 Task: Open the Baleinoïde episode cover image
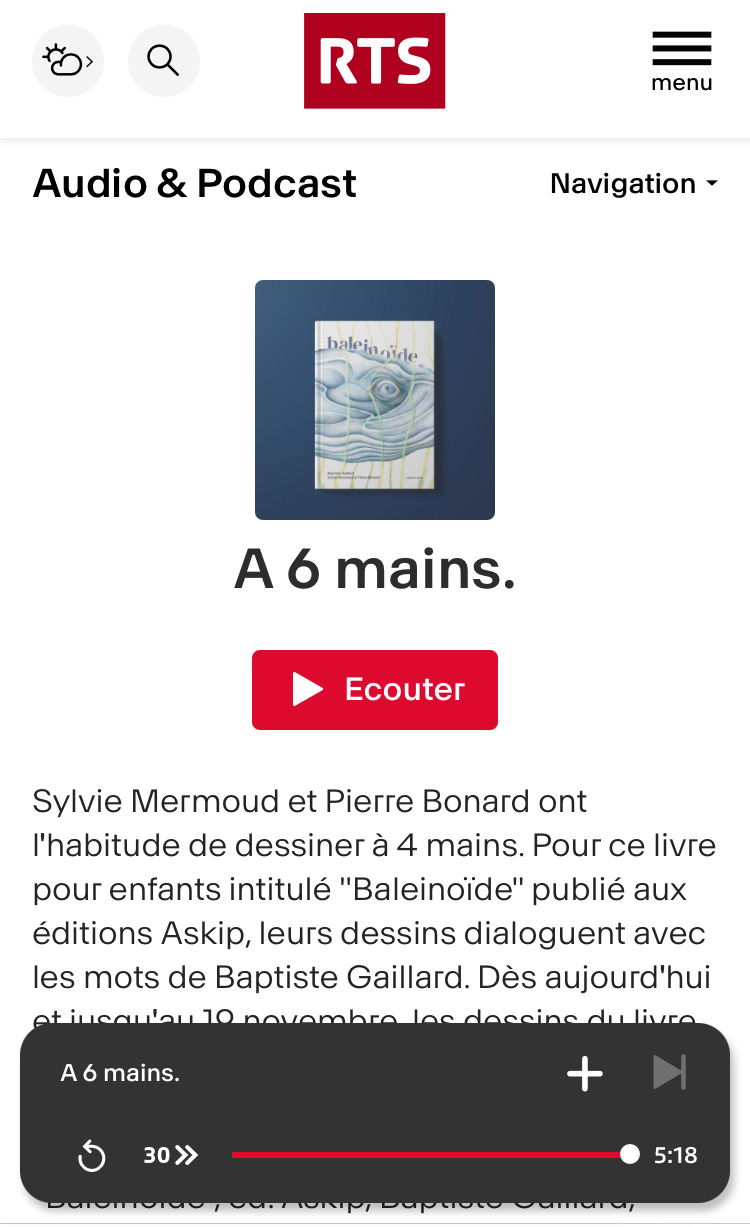(375, 400)
